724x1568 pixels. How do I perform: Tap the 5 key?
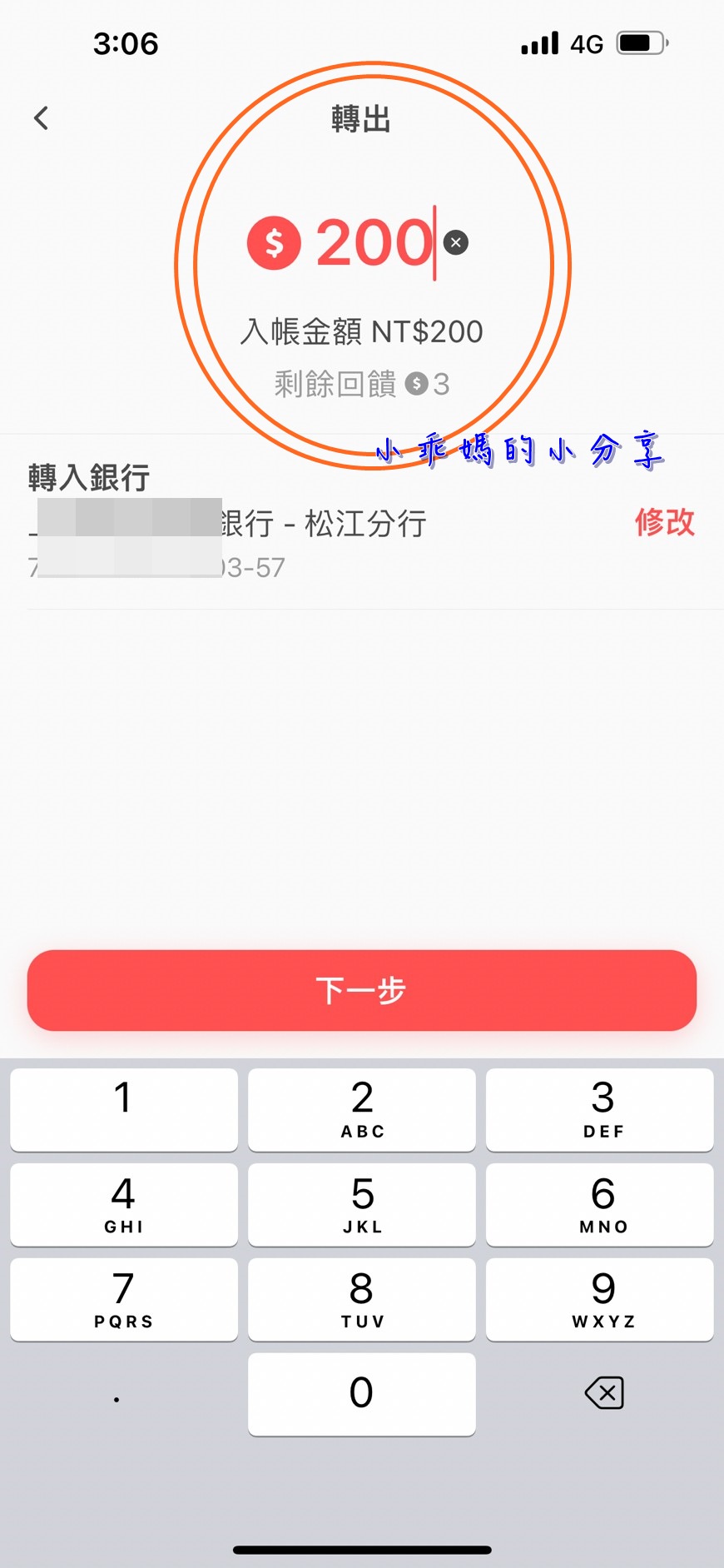[x=361, y=1204]
